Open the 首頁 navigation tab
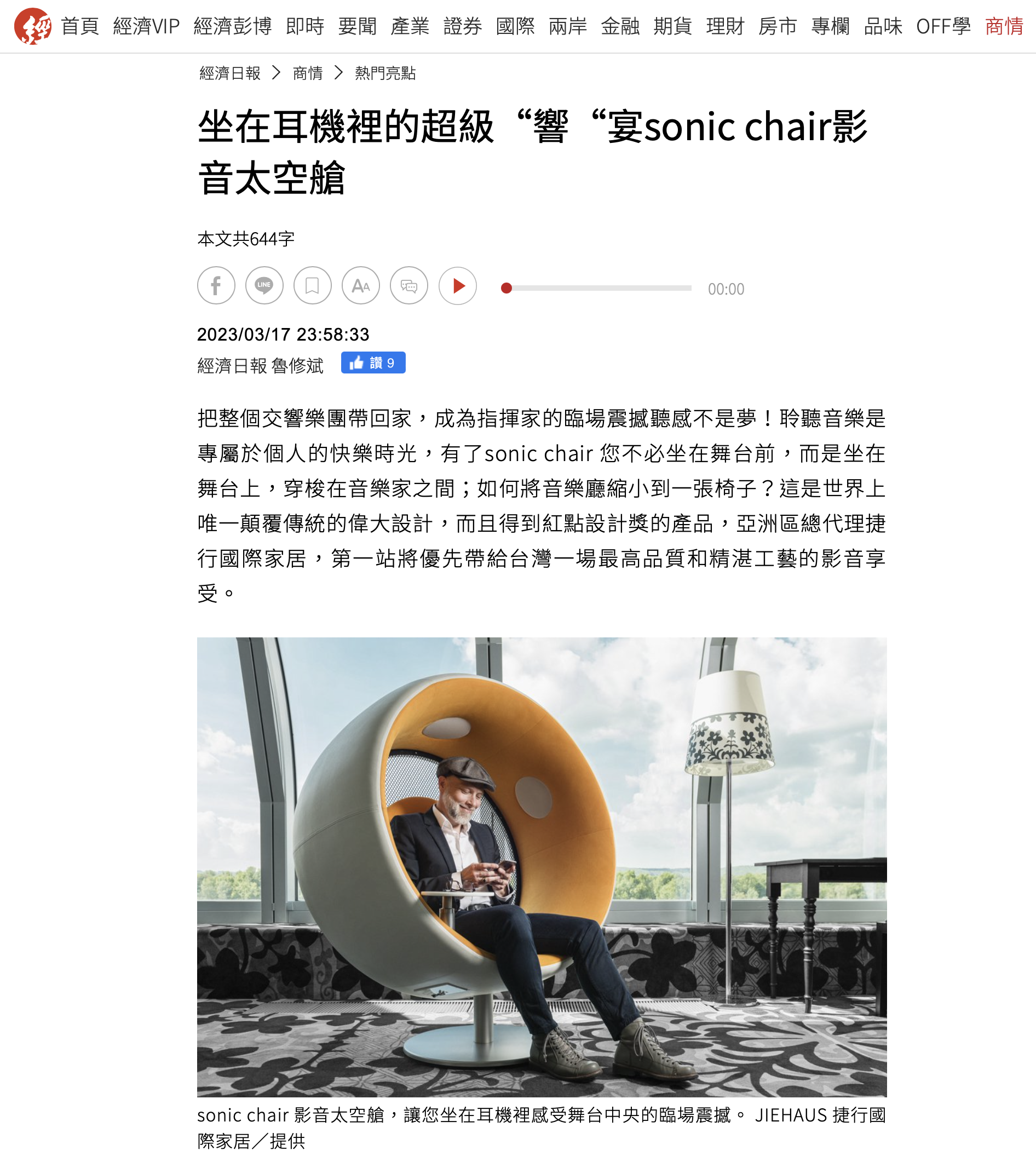Screen dimensions: 1036x1162 pos(80,26)
